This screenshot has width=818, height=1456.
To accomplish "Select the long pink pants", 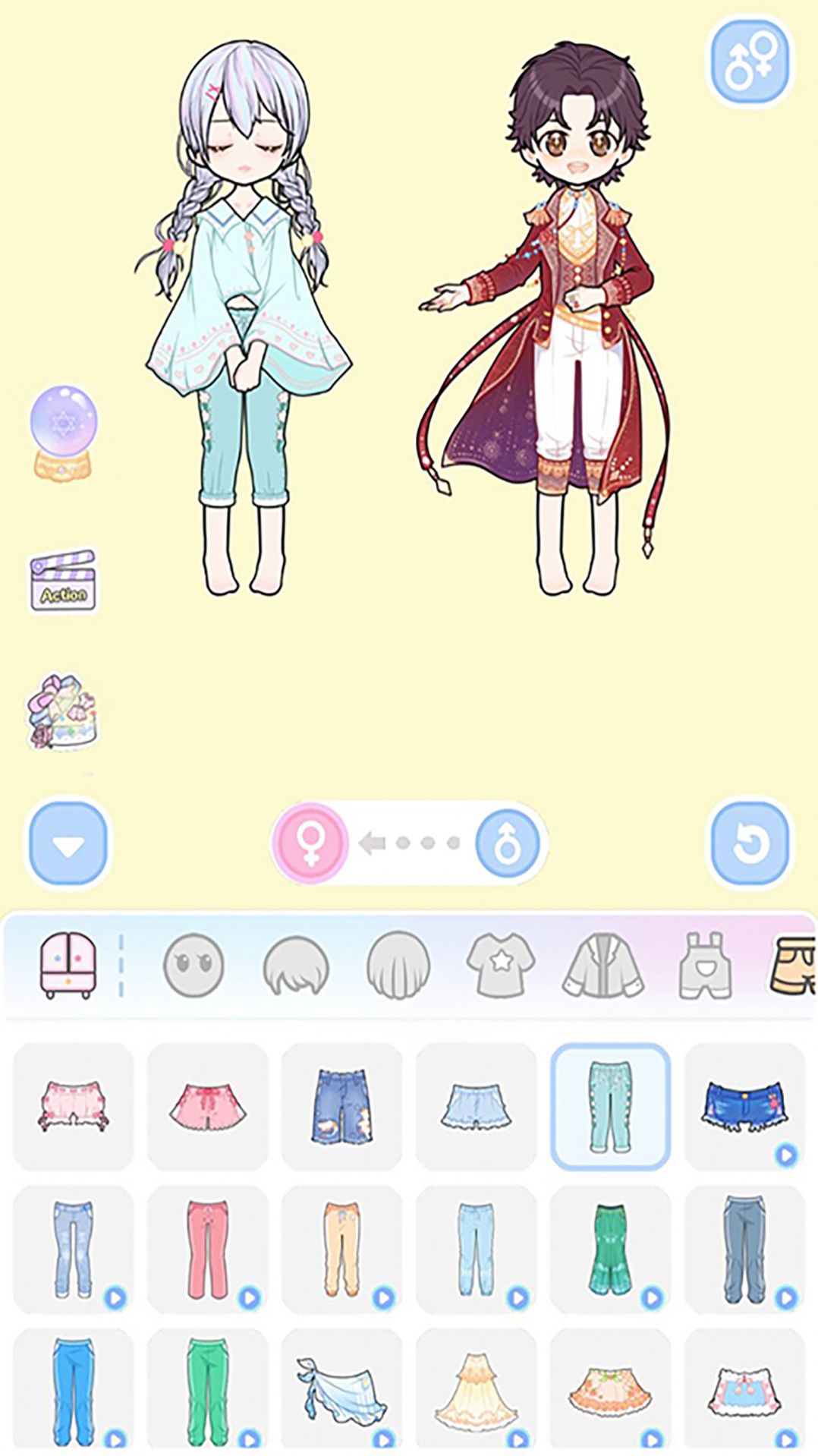I will tap(207, 1249).
